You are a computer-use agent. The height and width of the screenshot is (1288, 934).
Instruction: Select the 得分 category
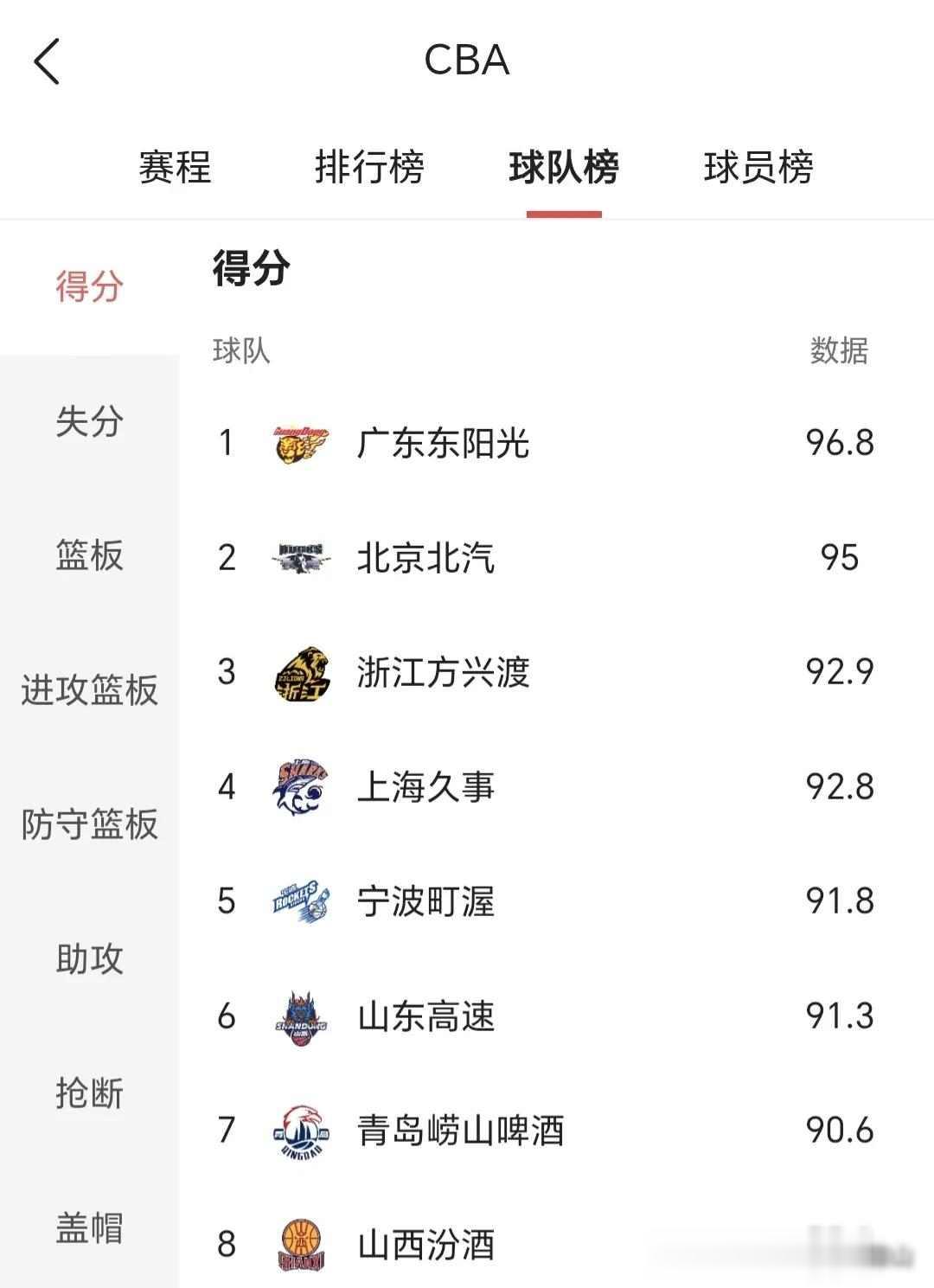point(89,286)
